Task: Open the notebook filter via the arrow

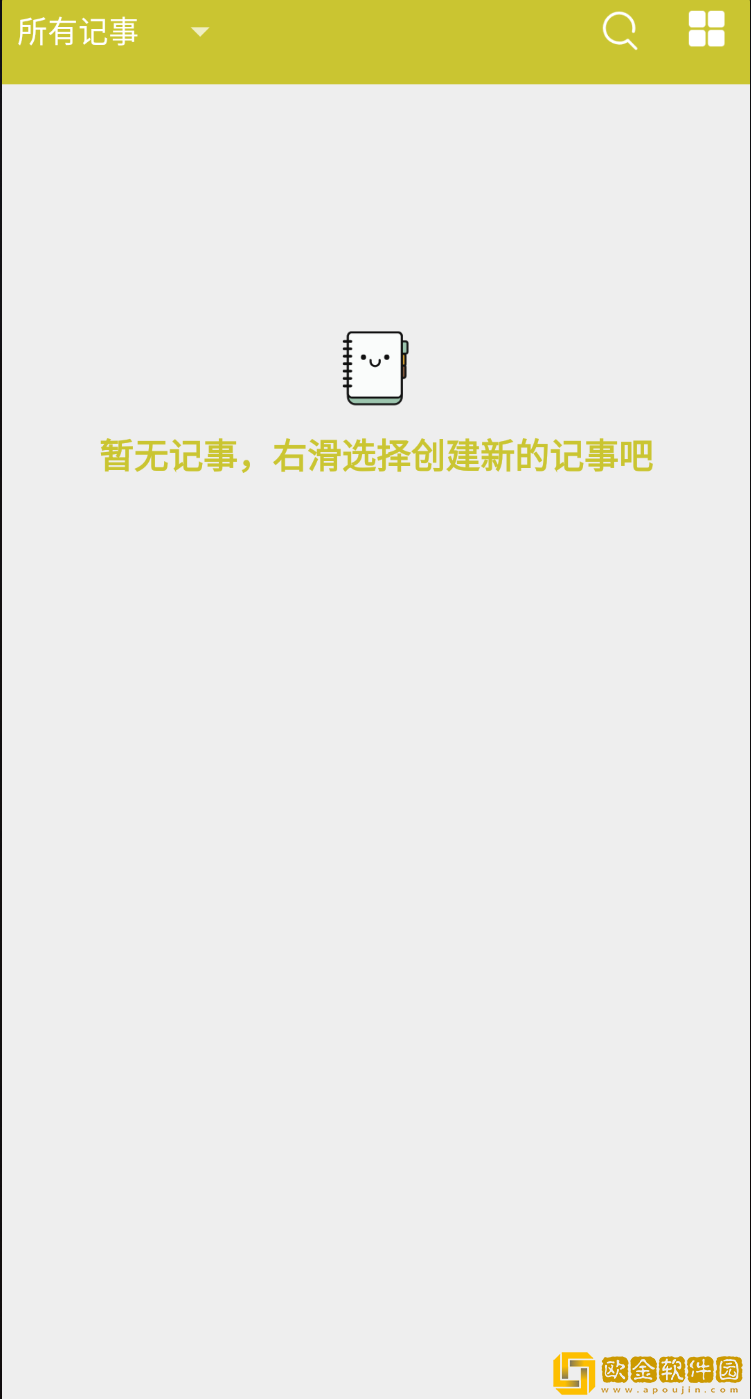Action: coord(199,32)
